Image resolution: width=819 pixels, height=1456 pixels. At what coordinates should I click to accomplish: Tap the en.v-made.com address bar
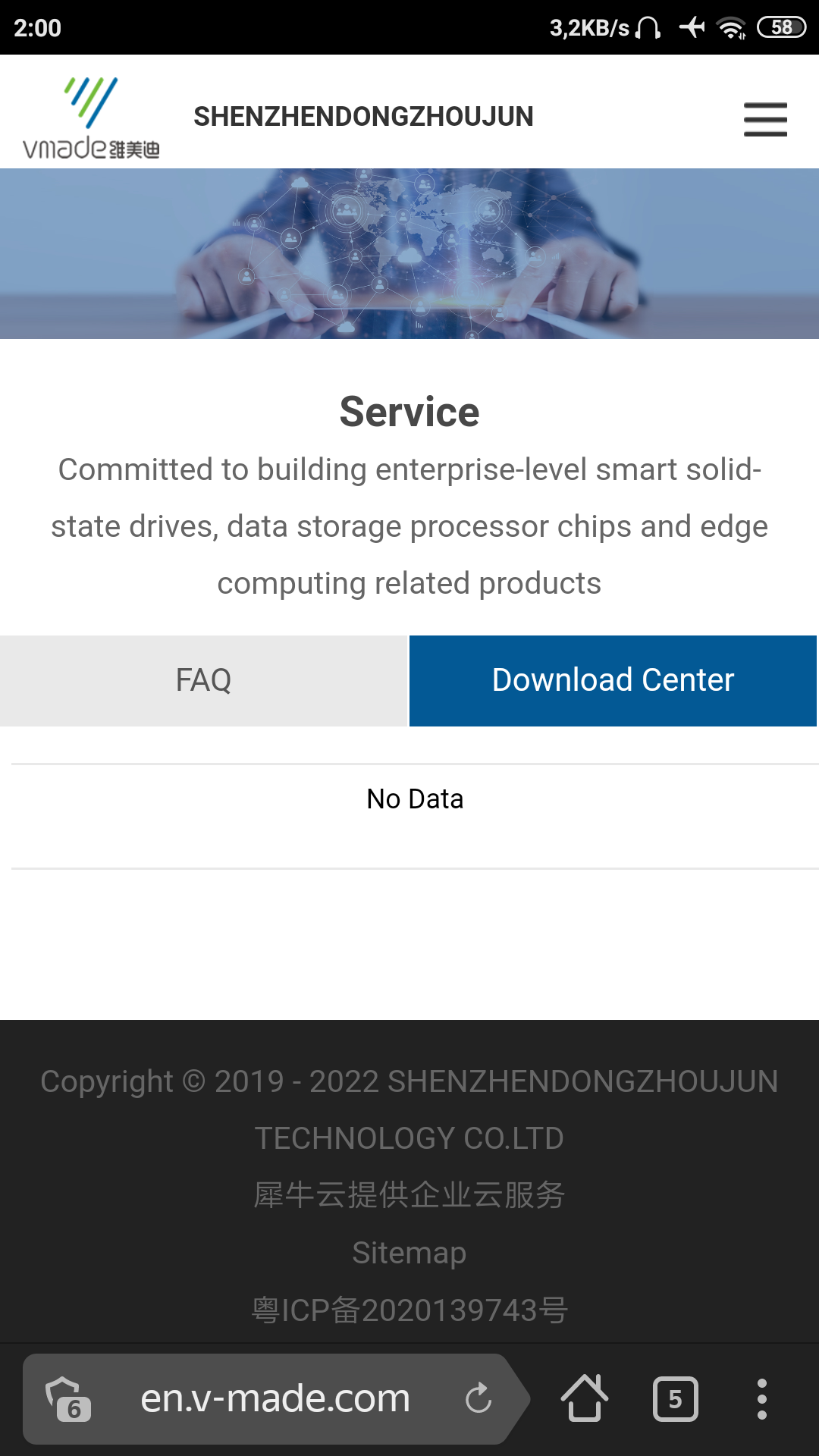(275, 1398)
